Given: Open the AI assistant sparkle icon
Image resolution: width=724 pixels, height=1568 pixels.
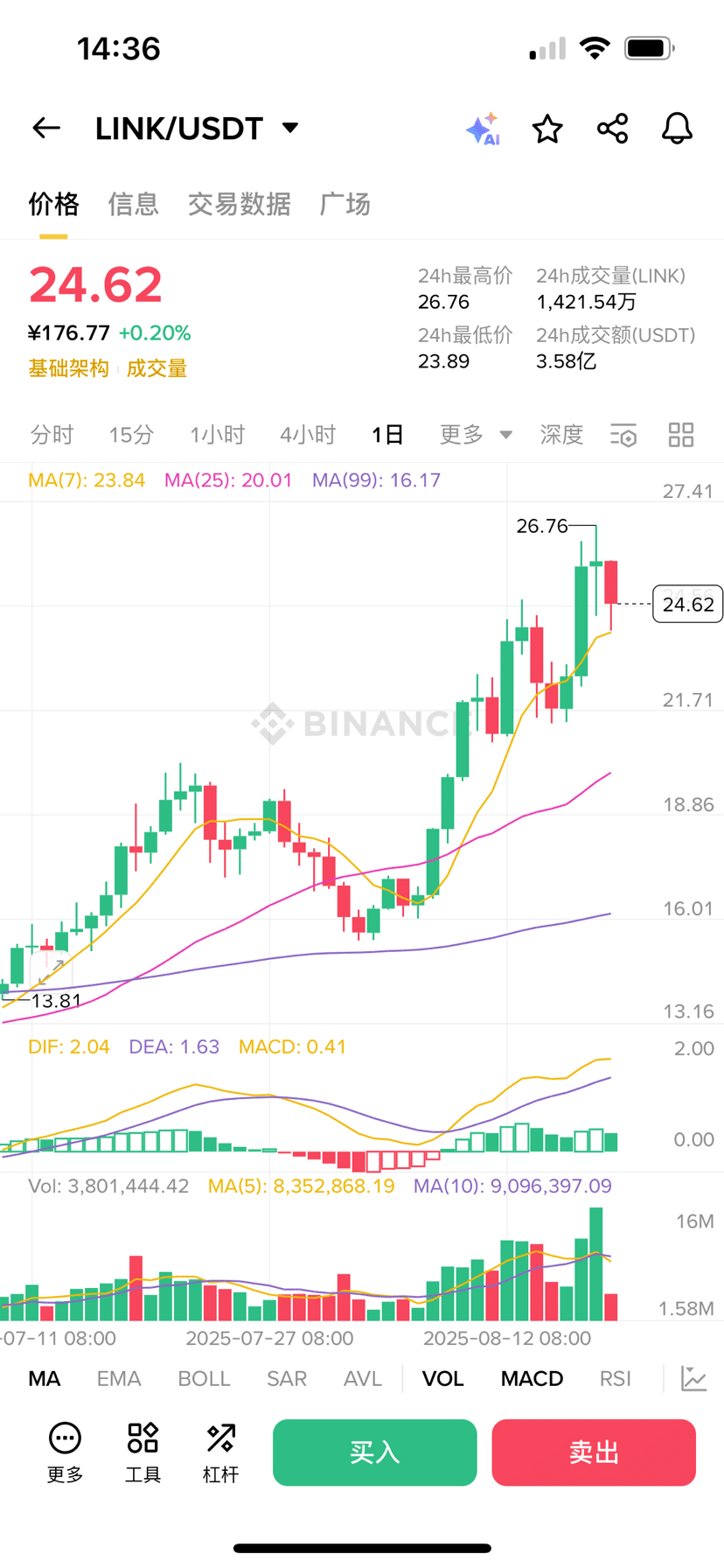Looking at the screenshot, I should pyautogui.click(x=483, y=129).
